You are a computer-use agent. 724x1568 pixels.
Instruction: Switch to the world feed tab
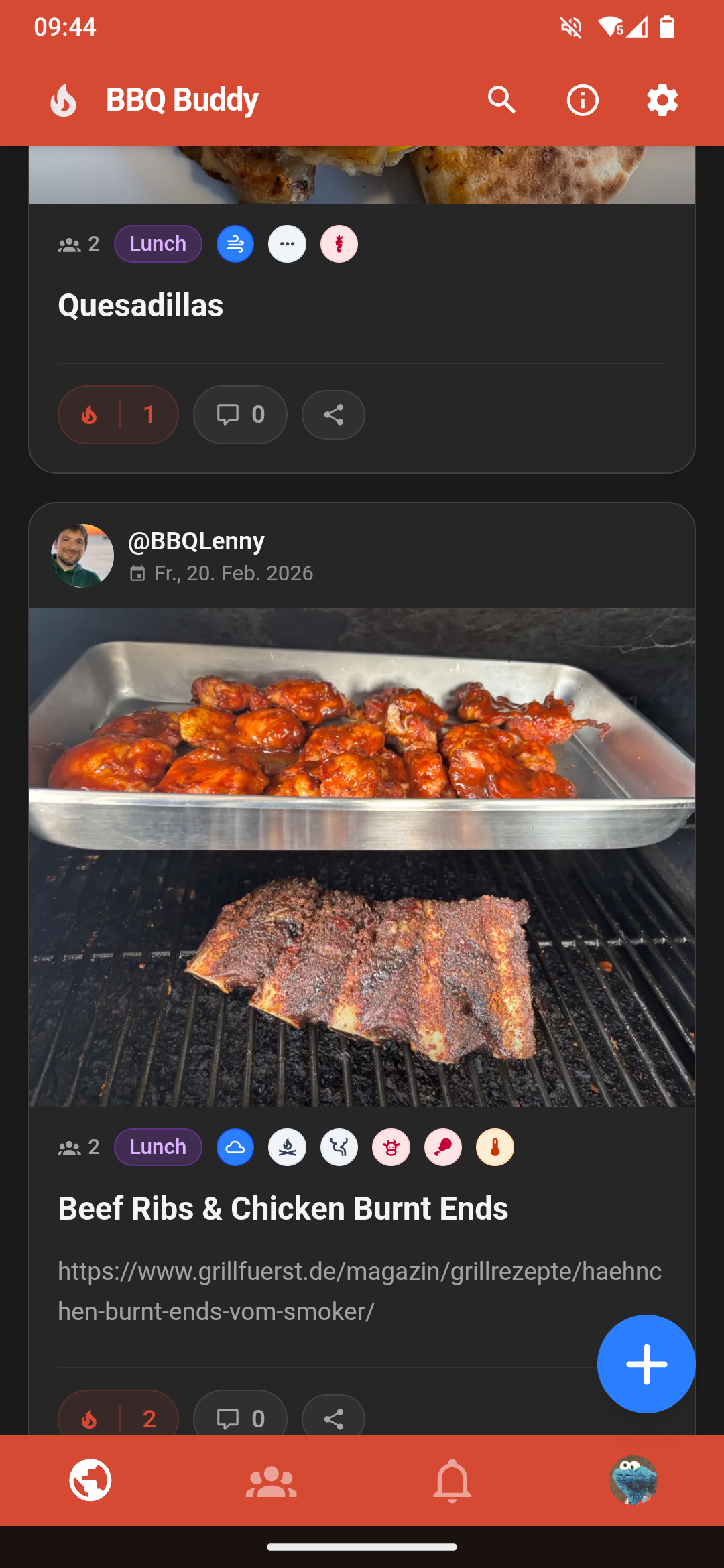tap(90, 1482)
